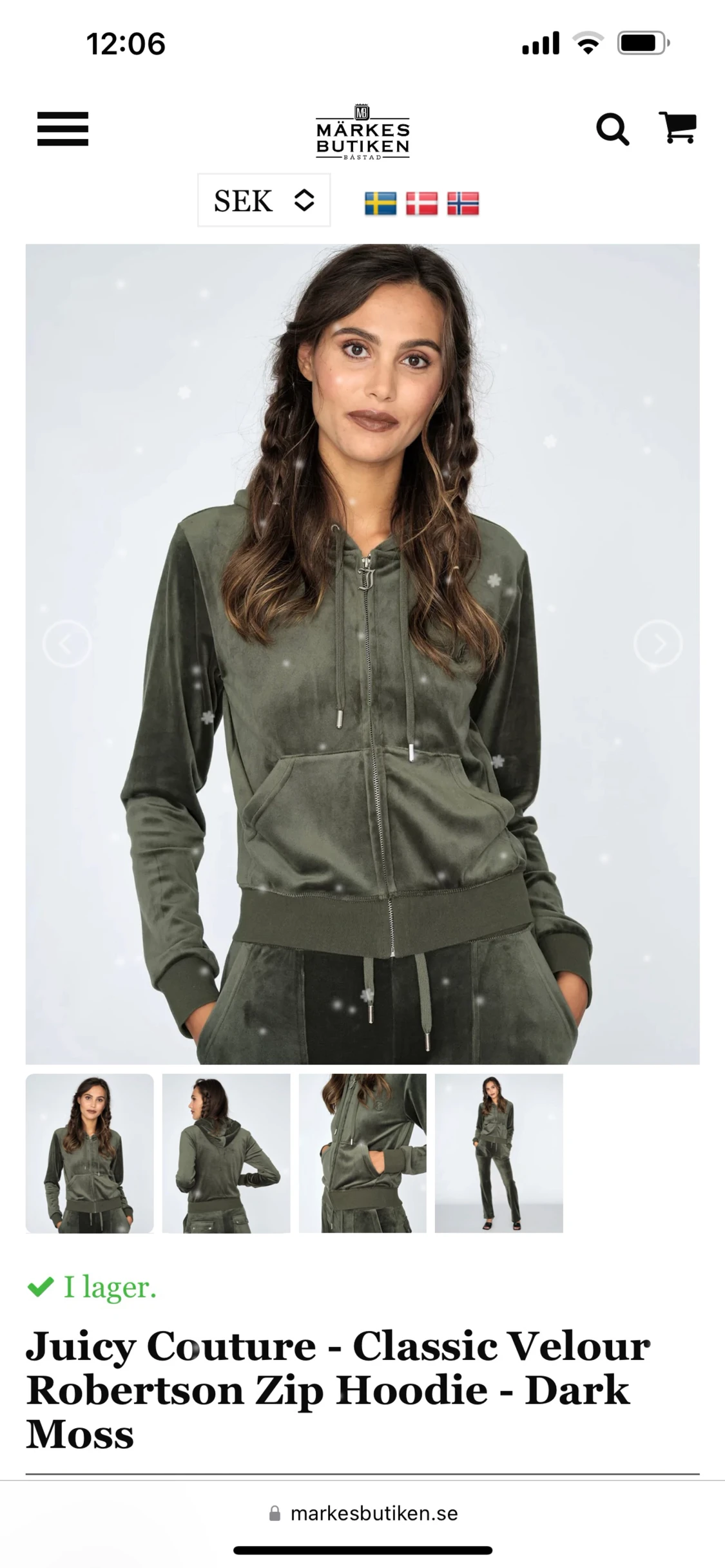
Task: Select the Danish flag
Action: click(x=421, y=203)
